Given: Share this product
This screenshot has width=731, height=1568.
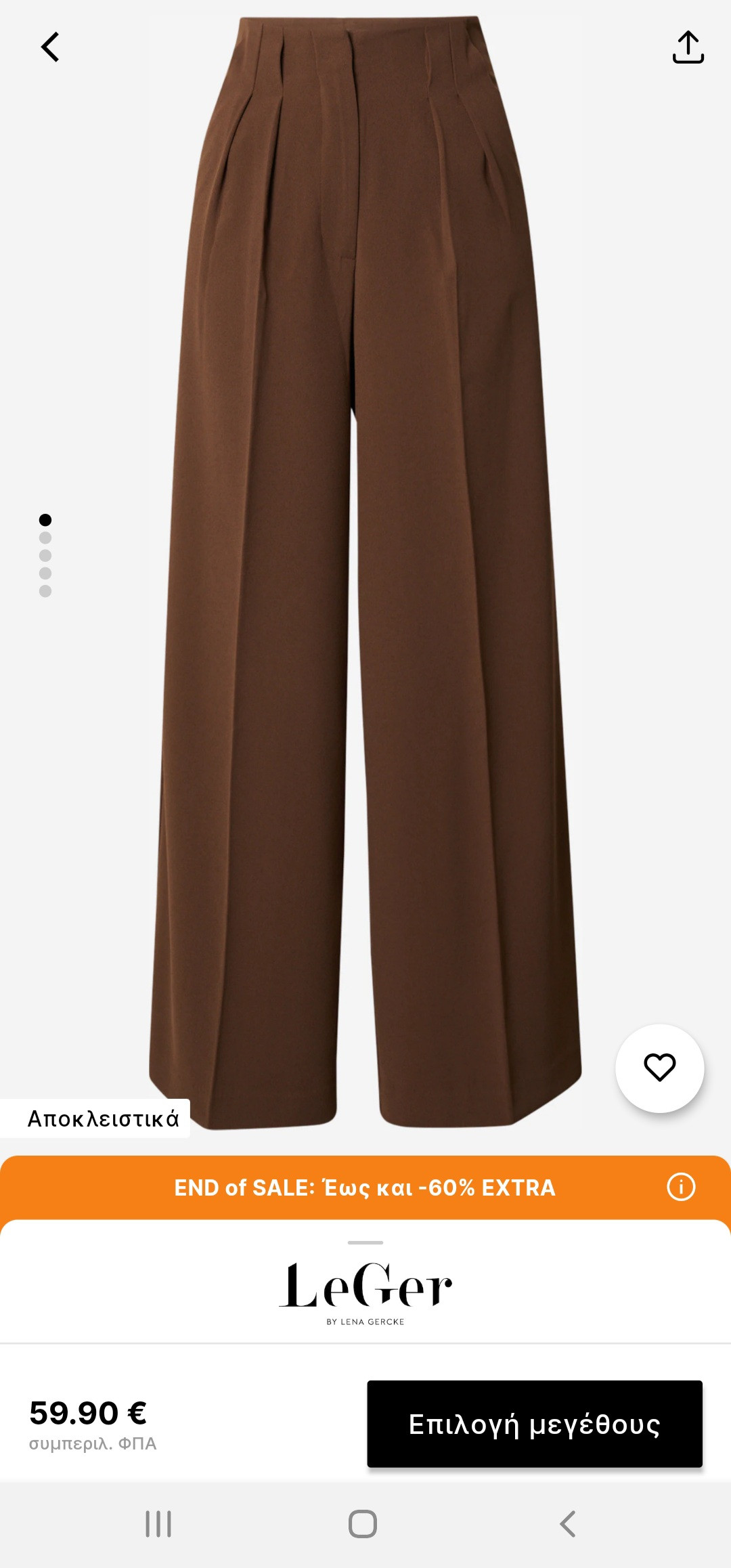Looking at the screenshot, I should 688,47.
